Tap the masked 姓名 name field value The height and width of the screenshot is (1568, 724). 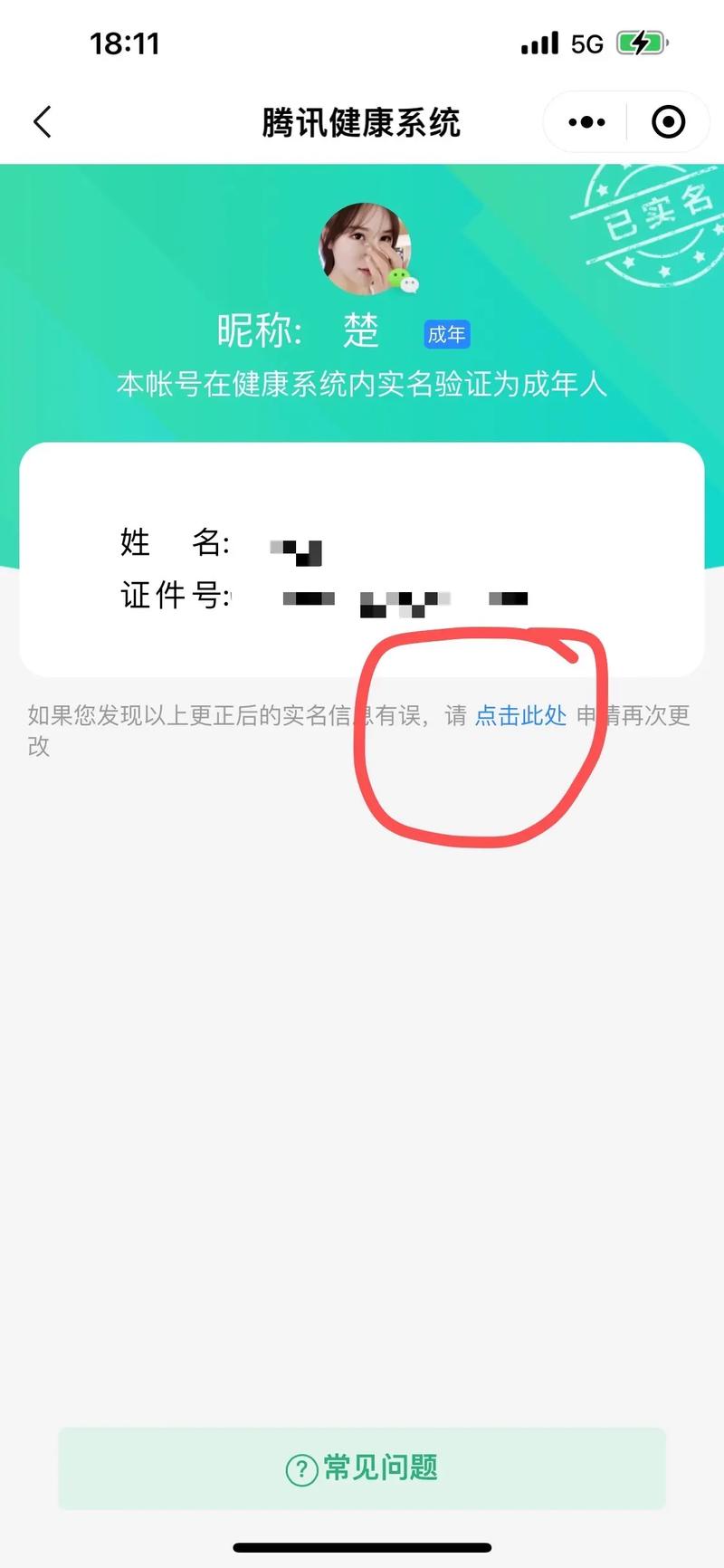coord(294,548)
